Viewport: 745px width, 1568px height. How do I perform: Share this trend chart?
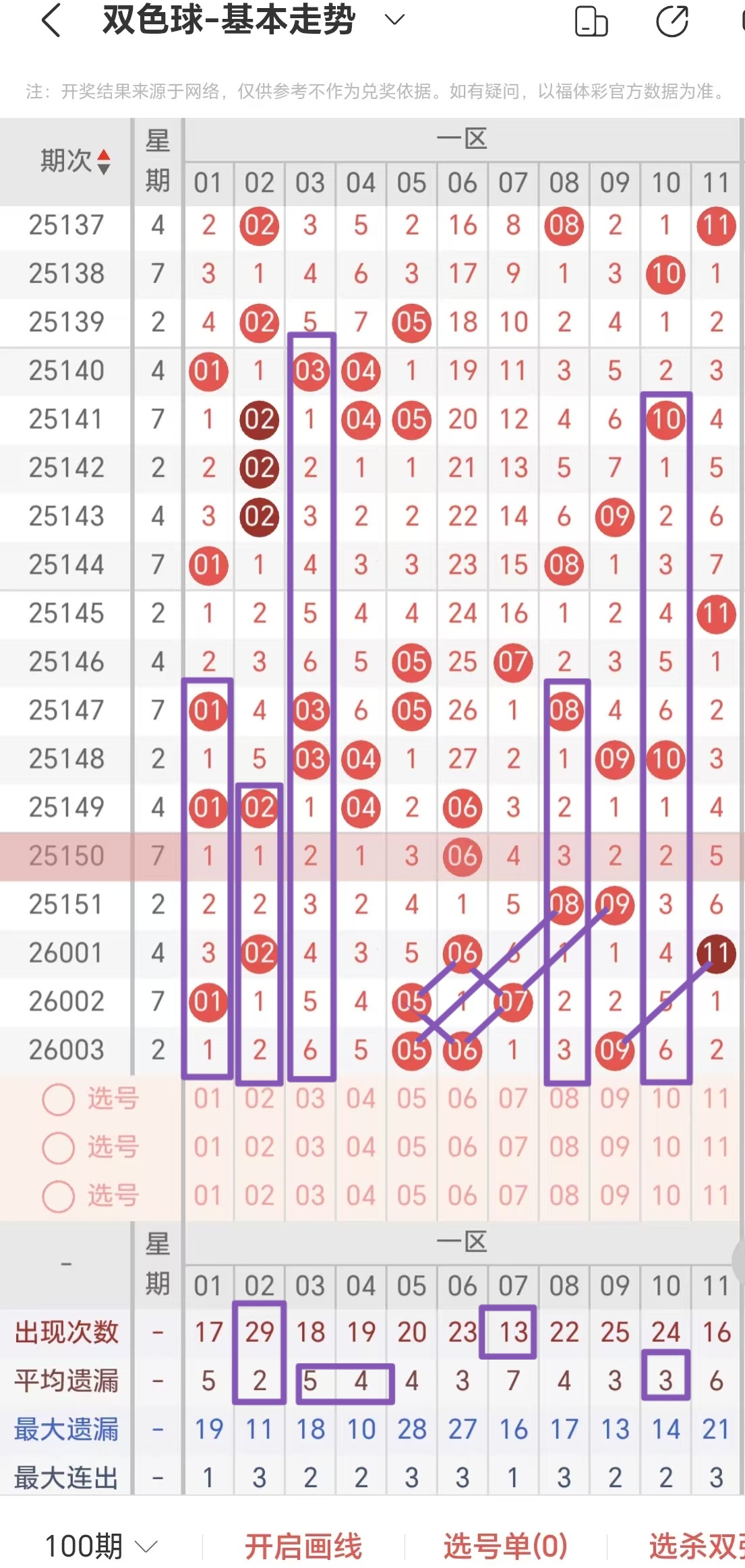(672, 21)
